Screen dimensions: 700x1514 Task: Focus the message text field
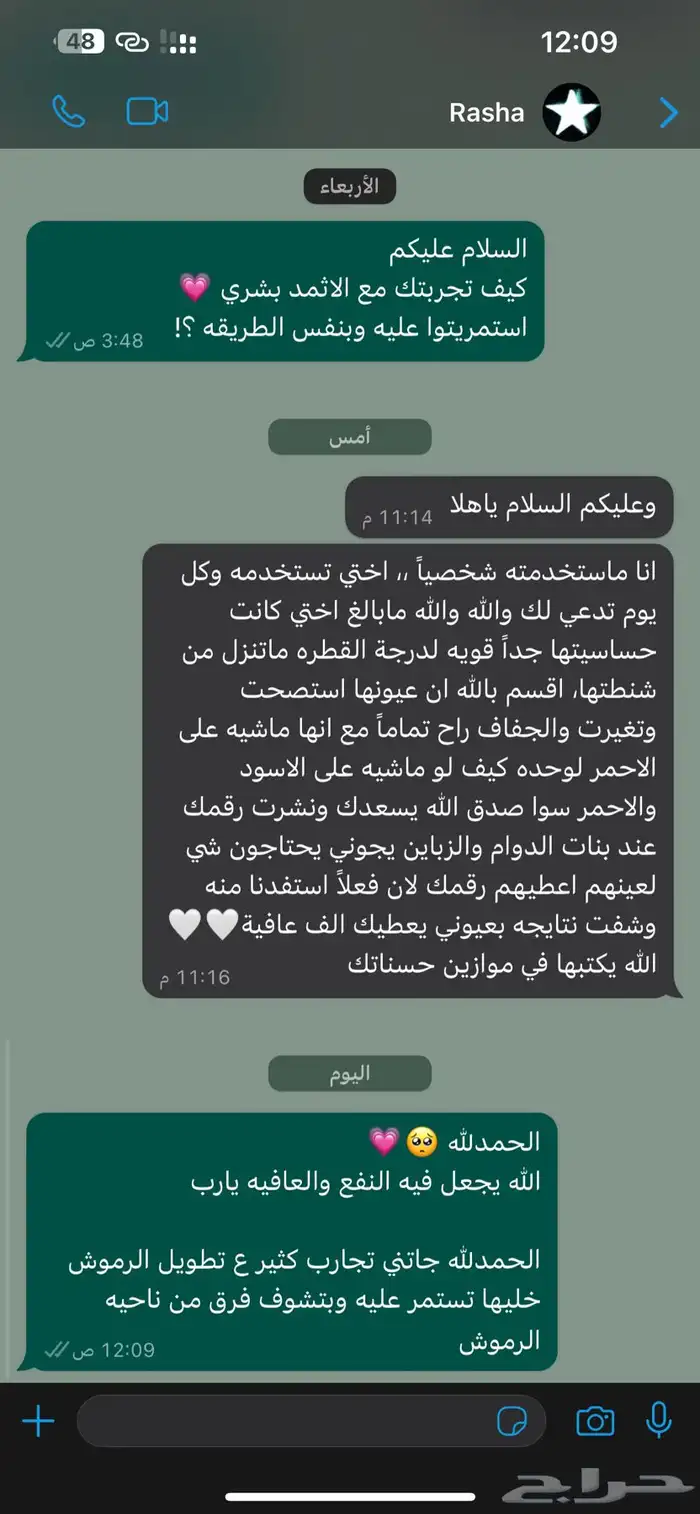click(280, 1421)
